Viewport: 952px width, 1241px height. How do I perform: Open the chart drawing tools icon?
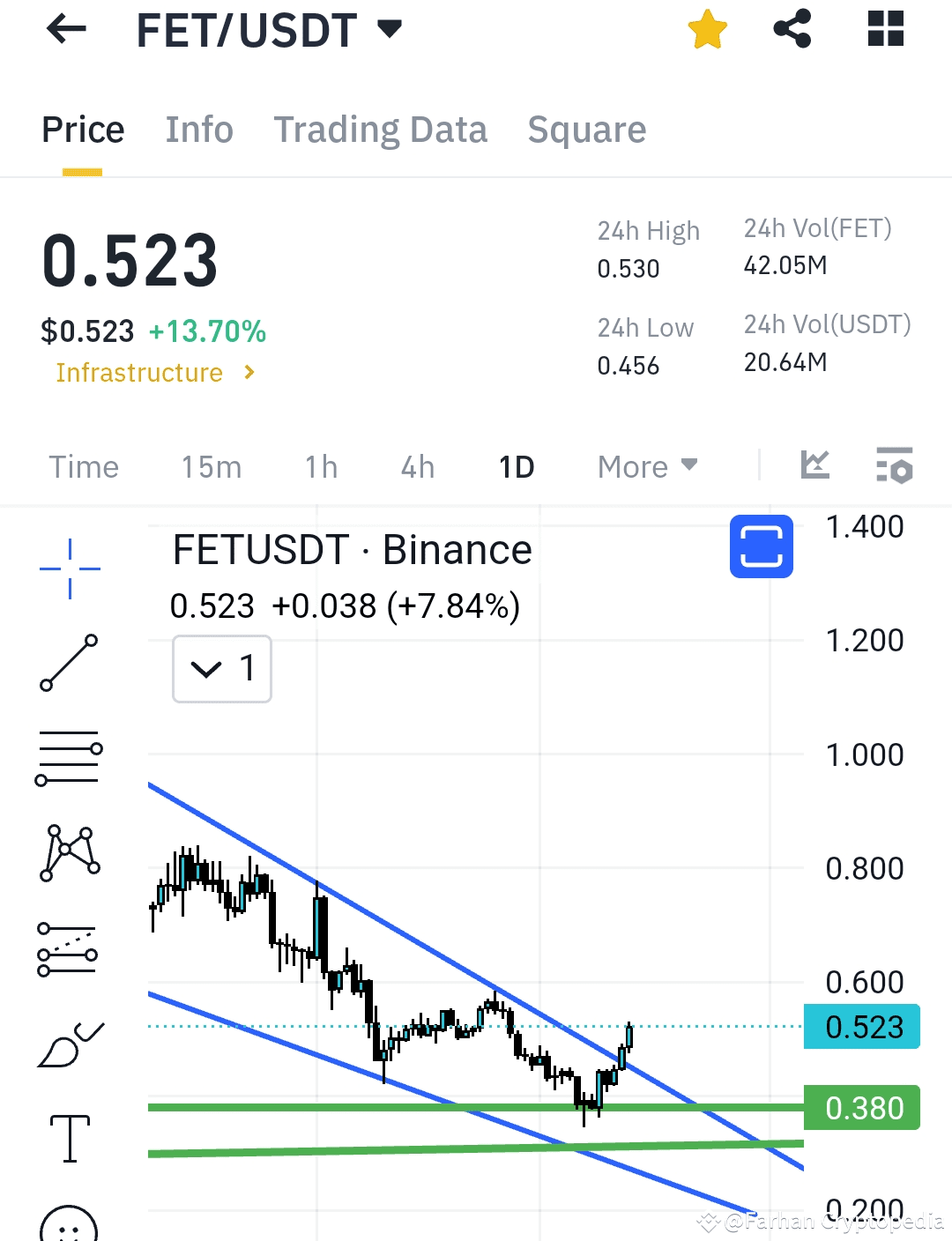click(815, 464)
